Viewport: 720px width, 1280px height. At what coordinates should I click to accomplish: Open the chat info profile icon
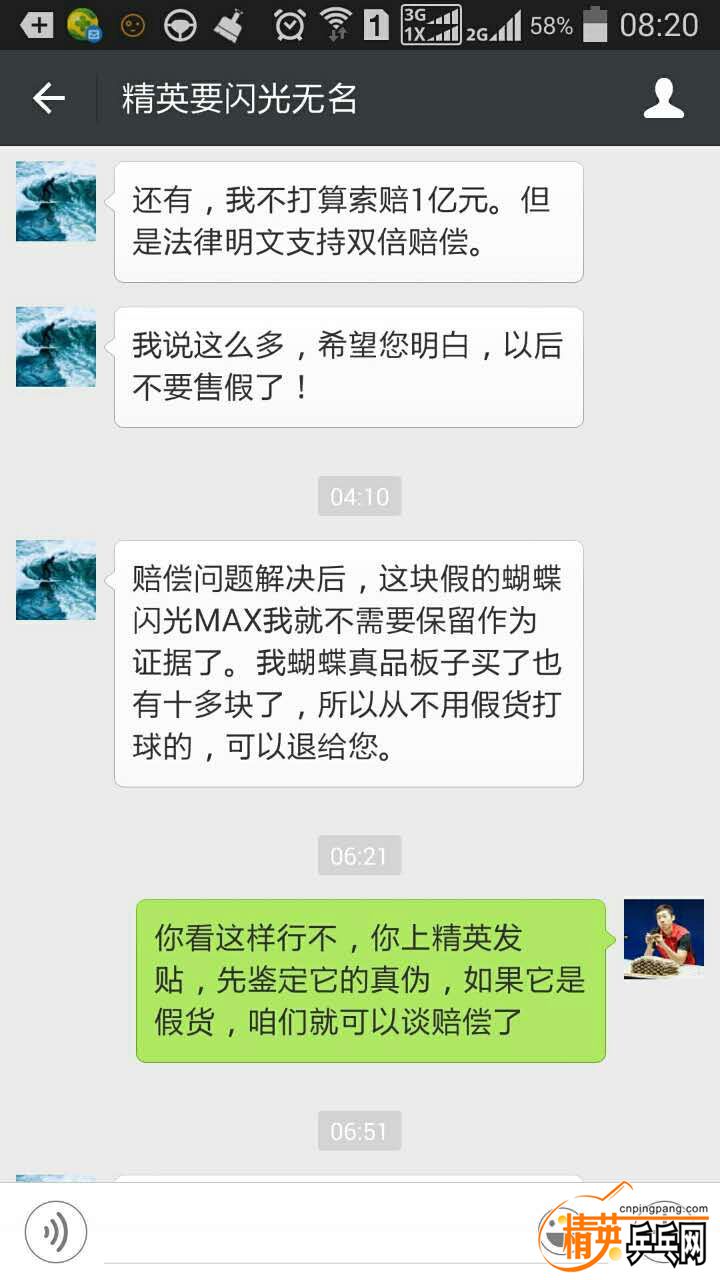tap(663, 98)
